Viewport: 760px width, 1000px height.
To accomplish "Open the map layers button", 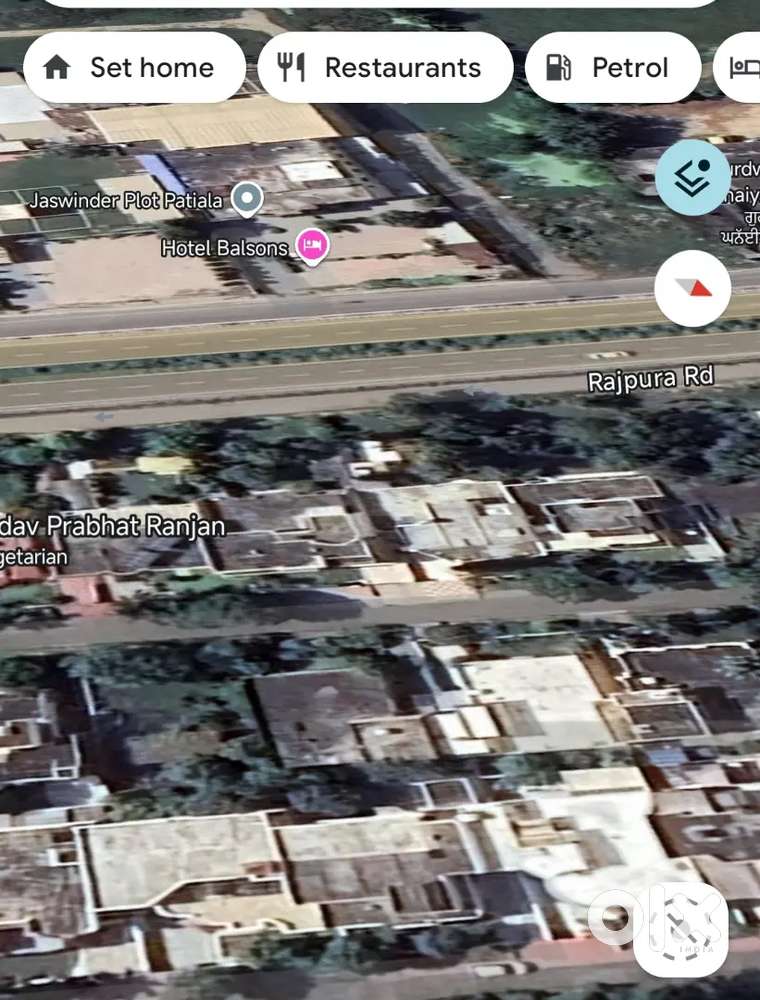I will pos(692,178).
